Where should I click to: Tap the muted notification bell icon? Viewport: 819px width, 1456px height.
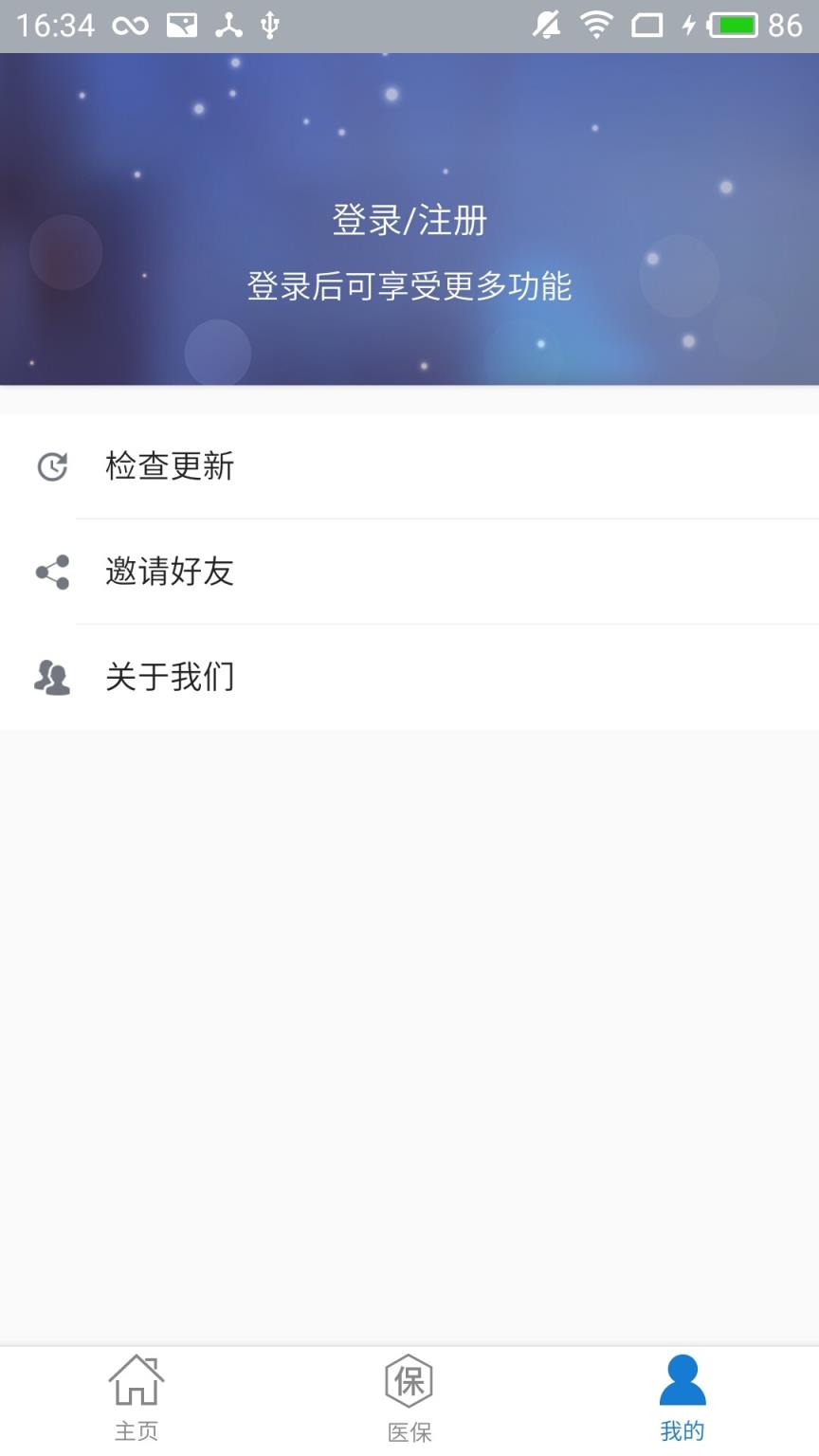coord(546,25)
